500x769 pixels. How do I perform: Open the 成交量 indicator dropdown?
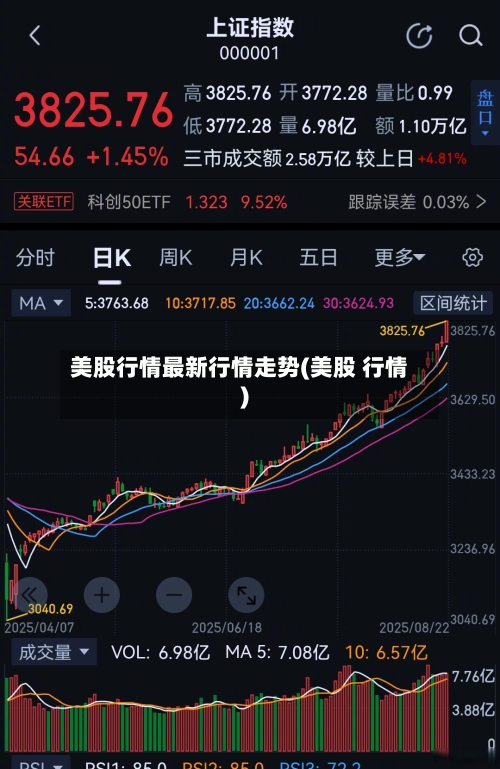click(54, 652)
